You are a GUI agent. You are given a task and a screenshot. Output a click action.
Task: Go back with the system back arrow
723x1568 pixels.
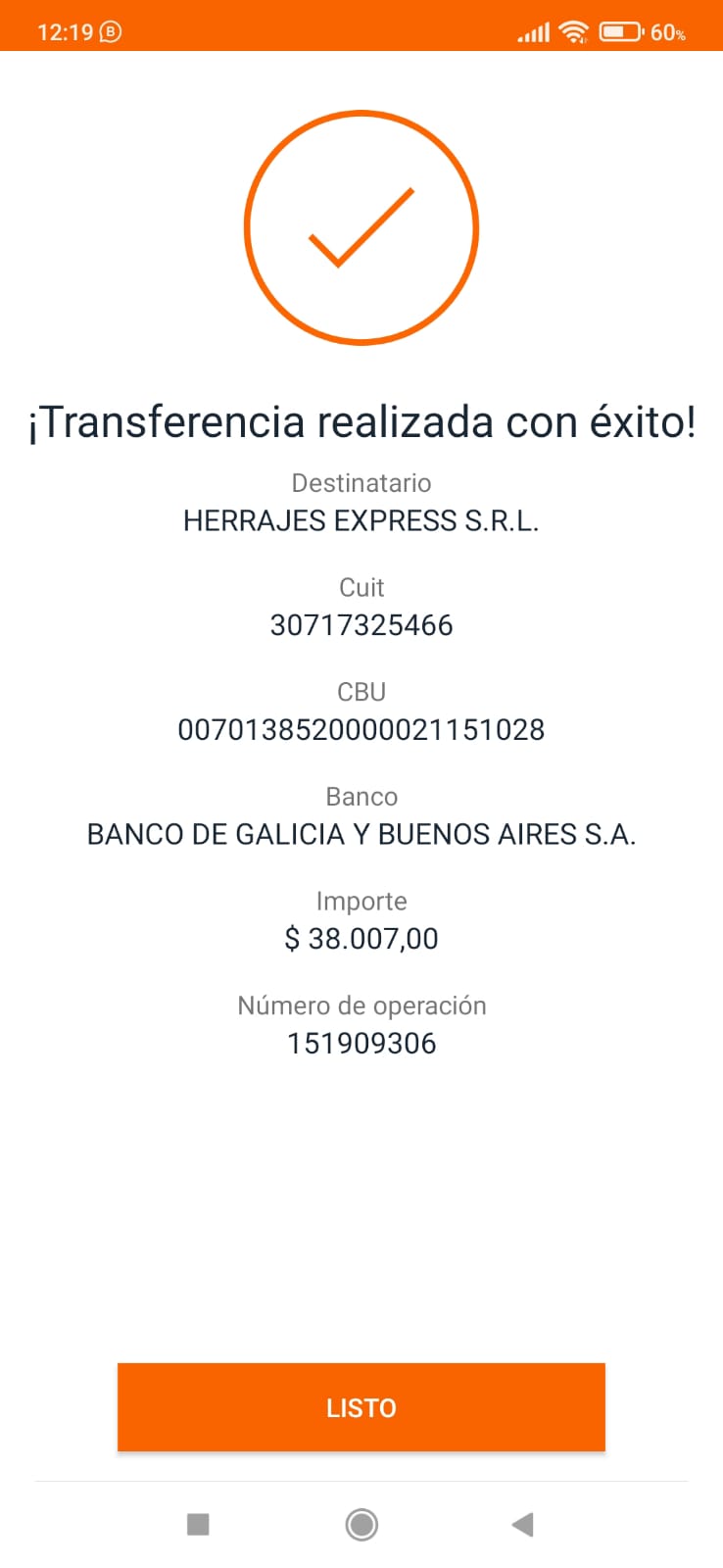(523, 1524)
